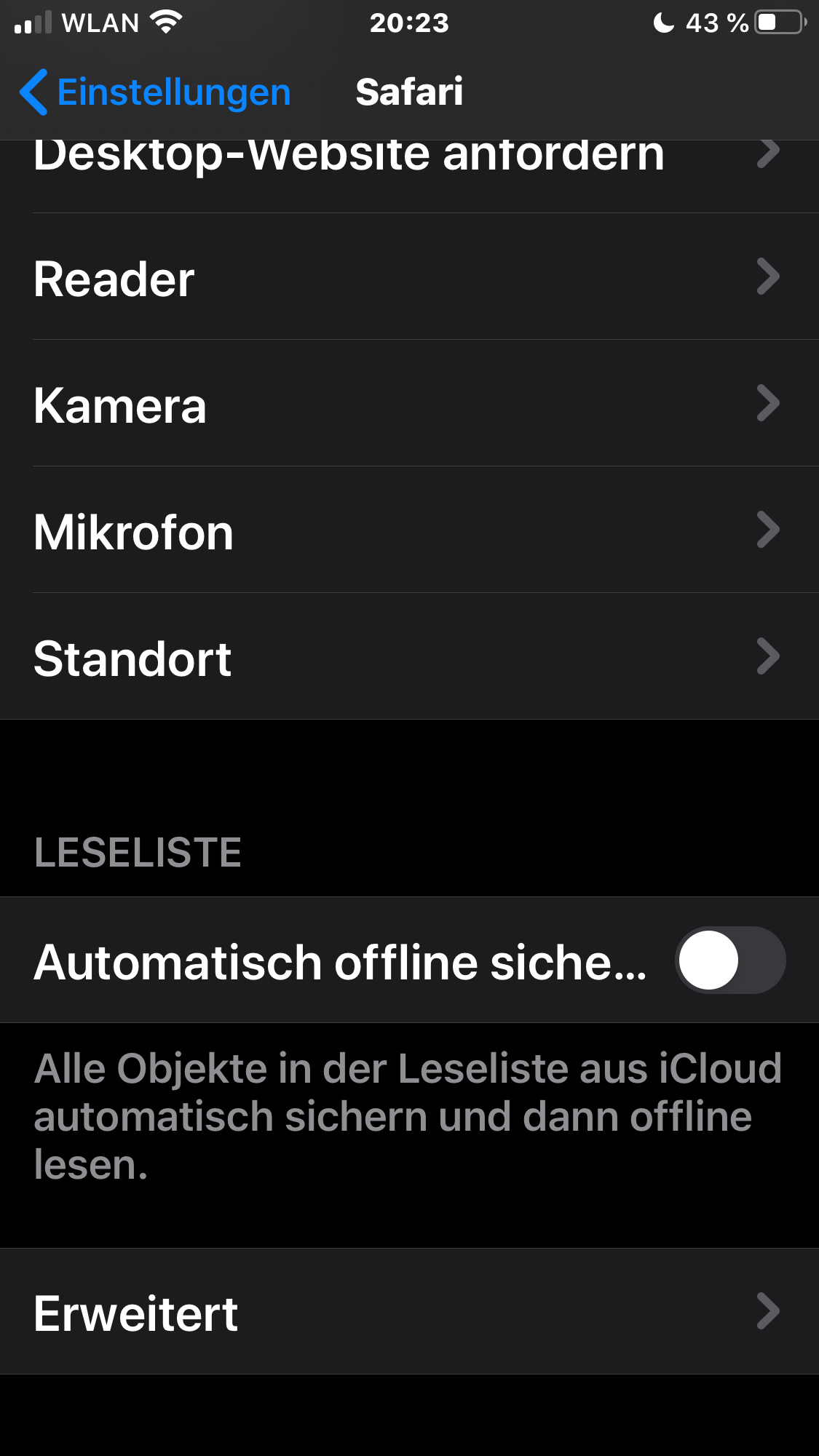Open the Erweitert settings

point(408,1313)
